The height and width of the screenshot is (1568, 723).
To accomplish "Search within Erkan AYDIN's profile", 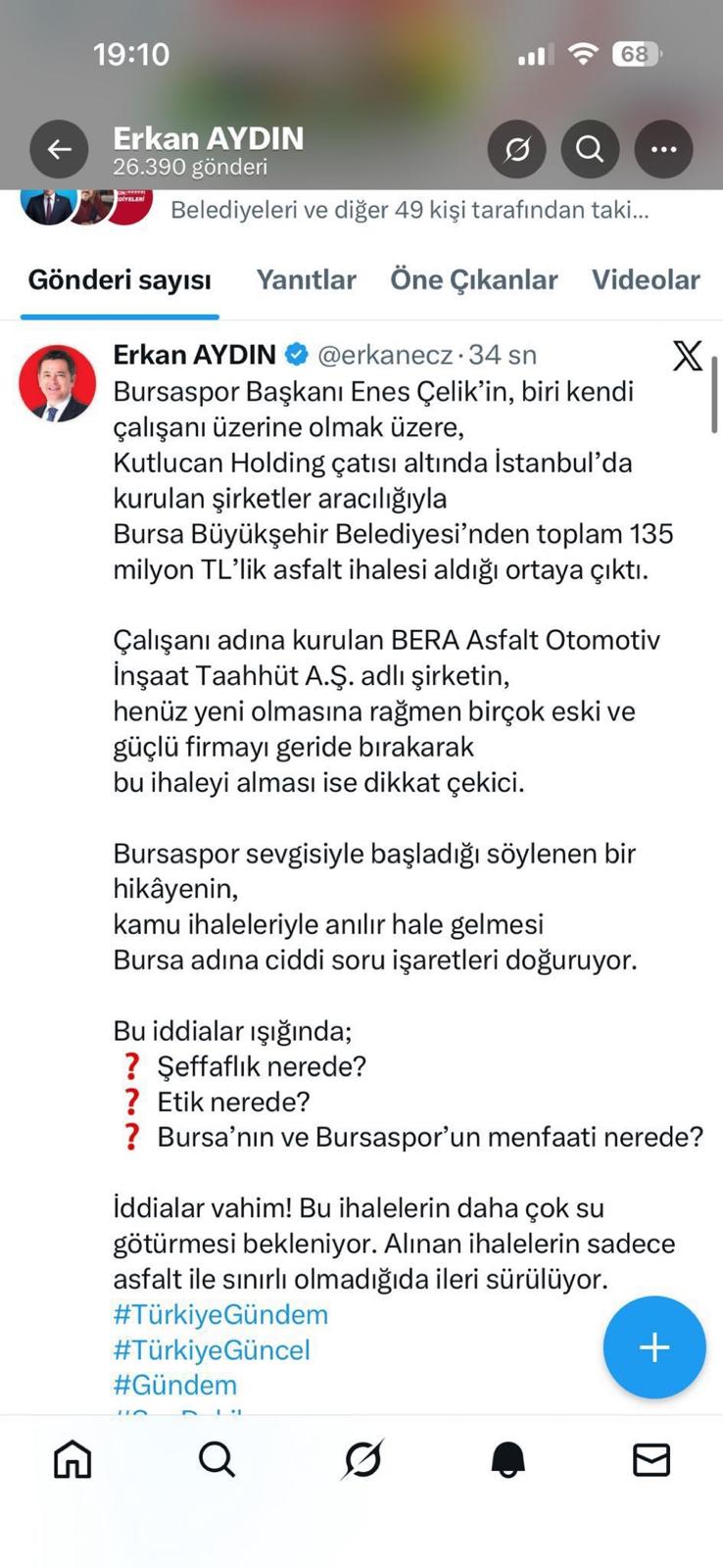I will [x=590, y=150].
